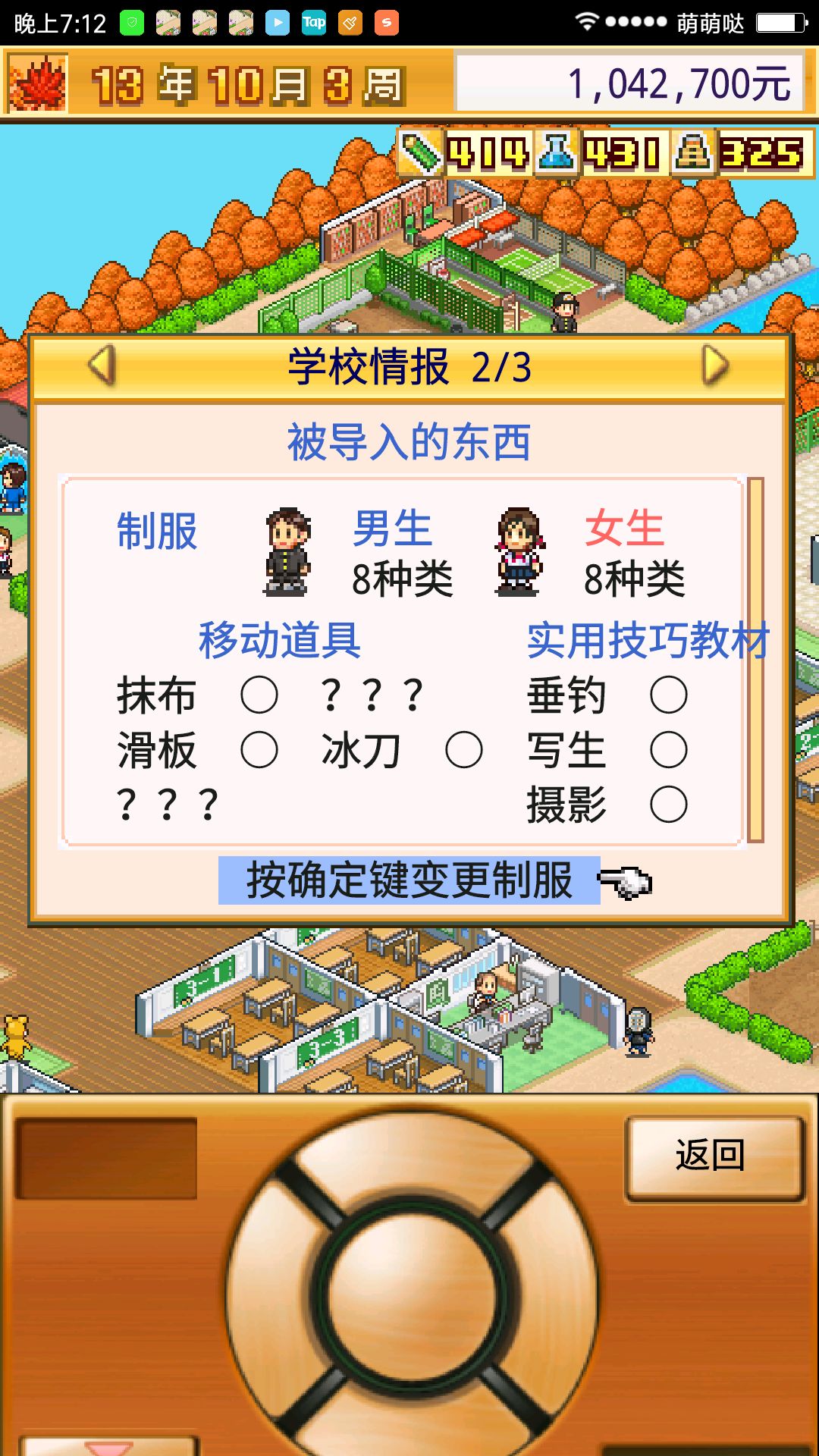Toggle the 滑板 item circle
Screen dimensions: 819x1456
(259, 749)
